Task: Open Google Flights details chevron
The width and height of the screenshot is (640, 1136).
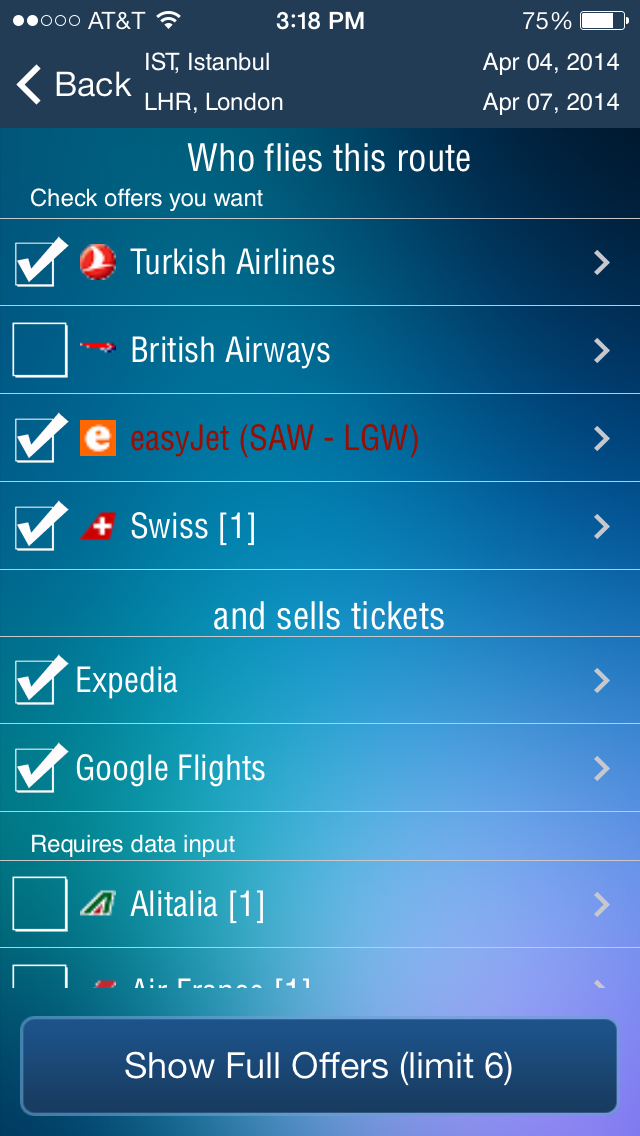Action: 602,768
